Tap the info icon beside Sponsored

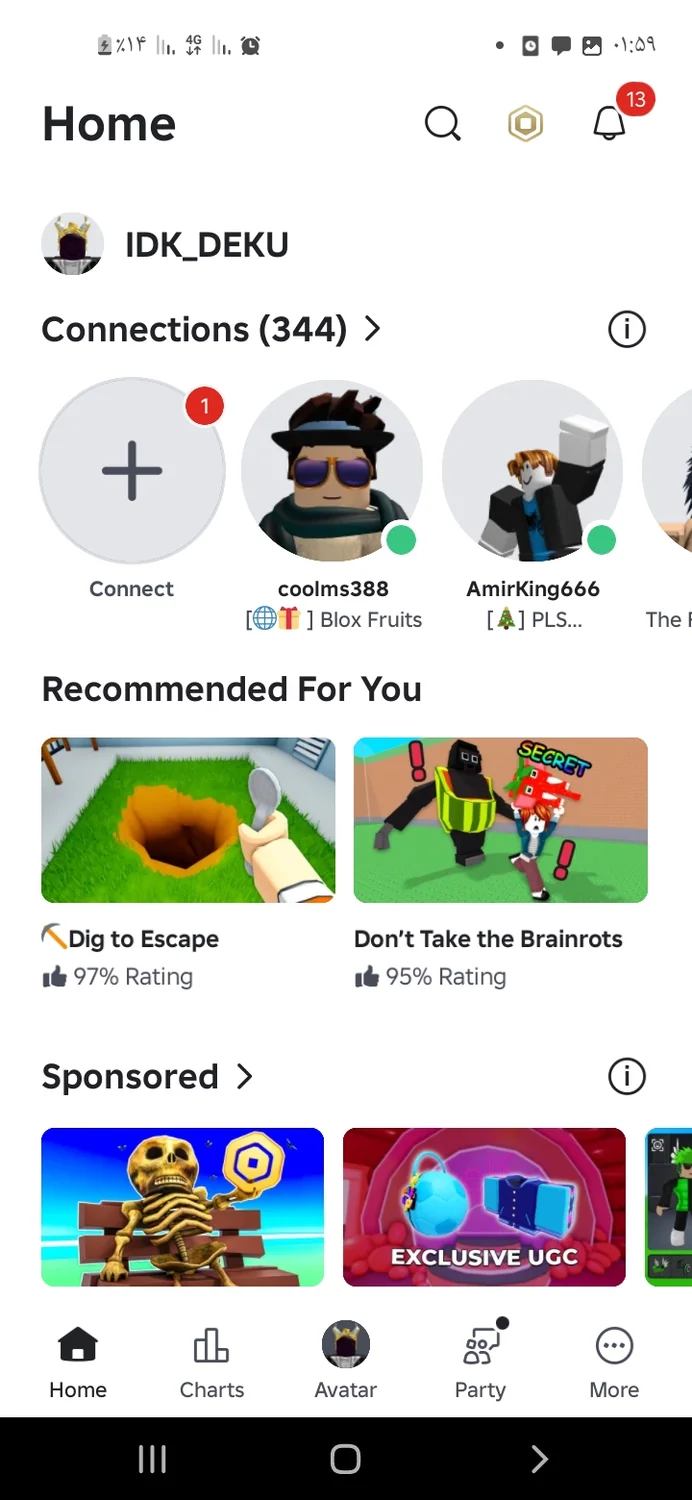click(x=627, y=1077)
